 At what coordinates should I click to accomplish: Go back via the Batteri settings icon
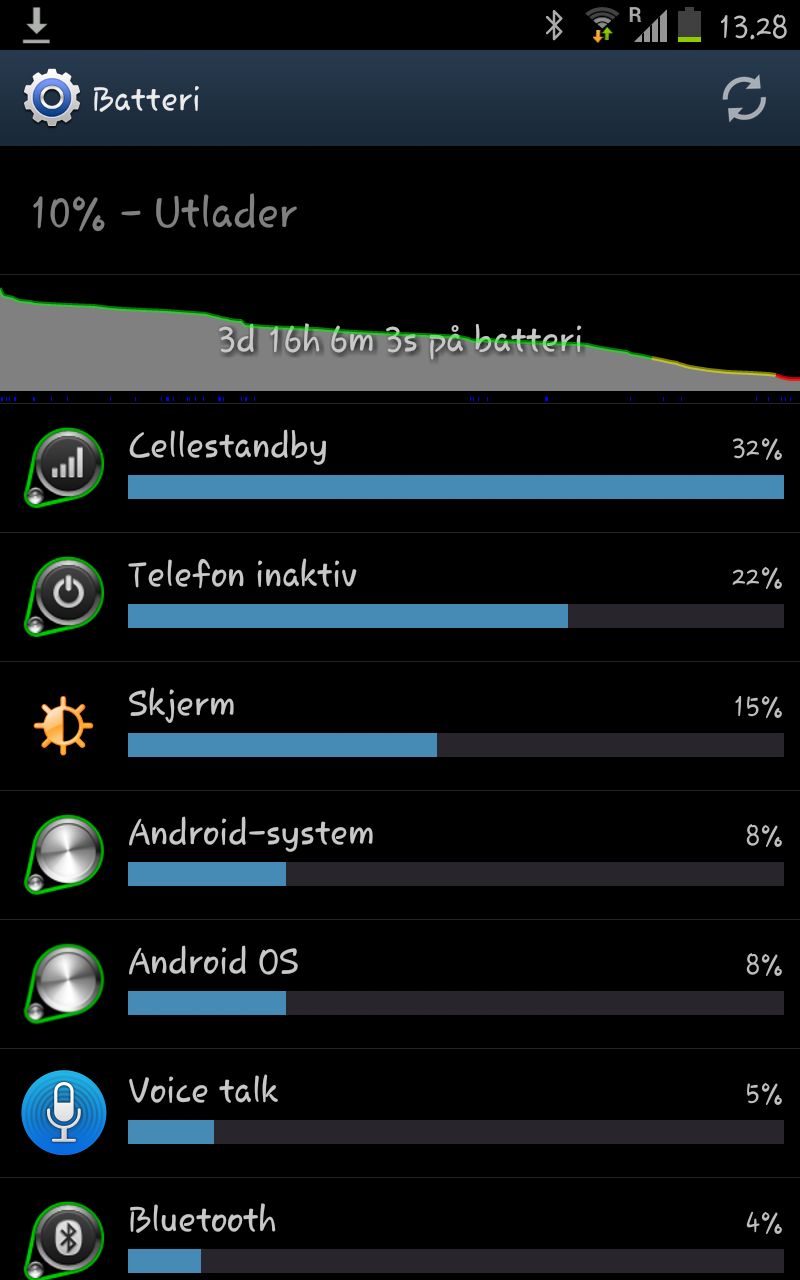pyautogui.click(x=52, y=98)
